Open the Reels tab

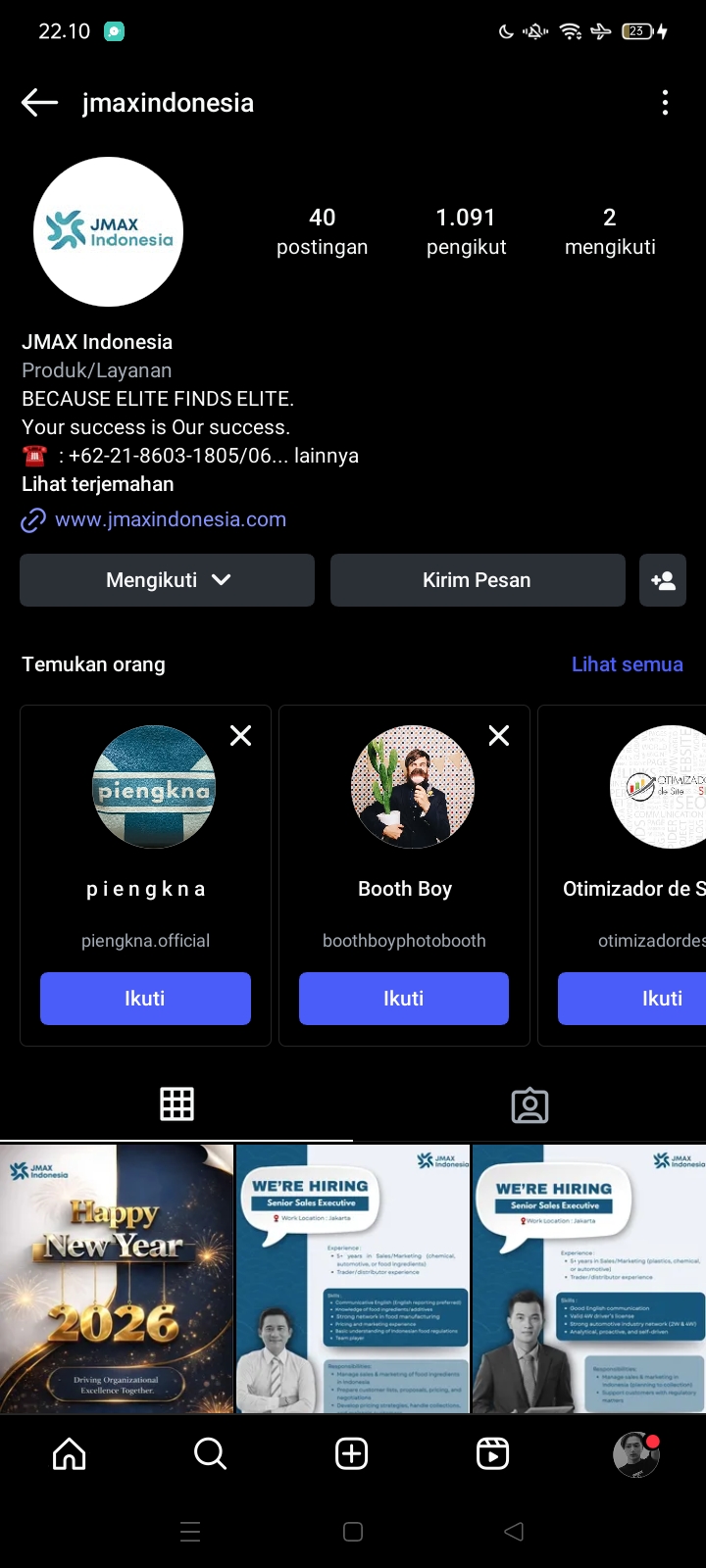[x=492, y=1454]
